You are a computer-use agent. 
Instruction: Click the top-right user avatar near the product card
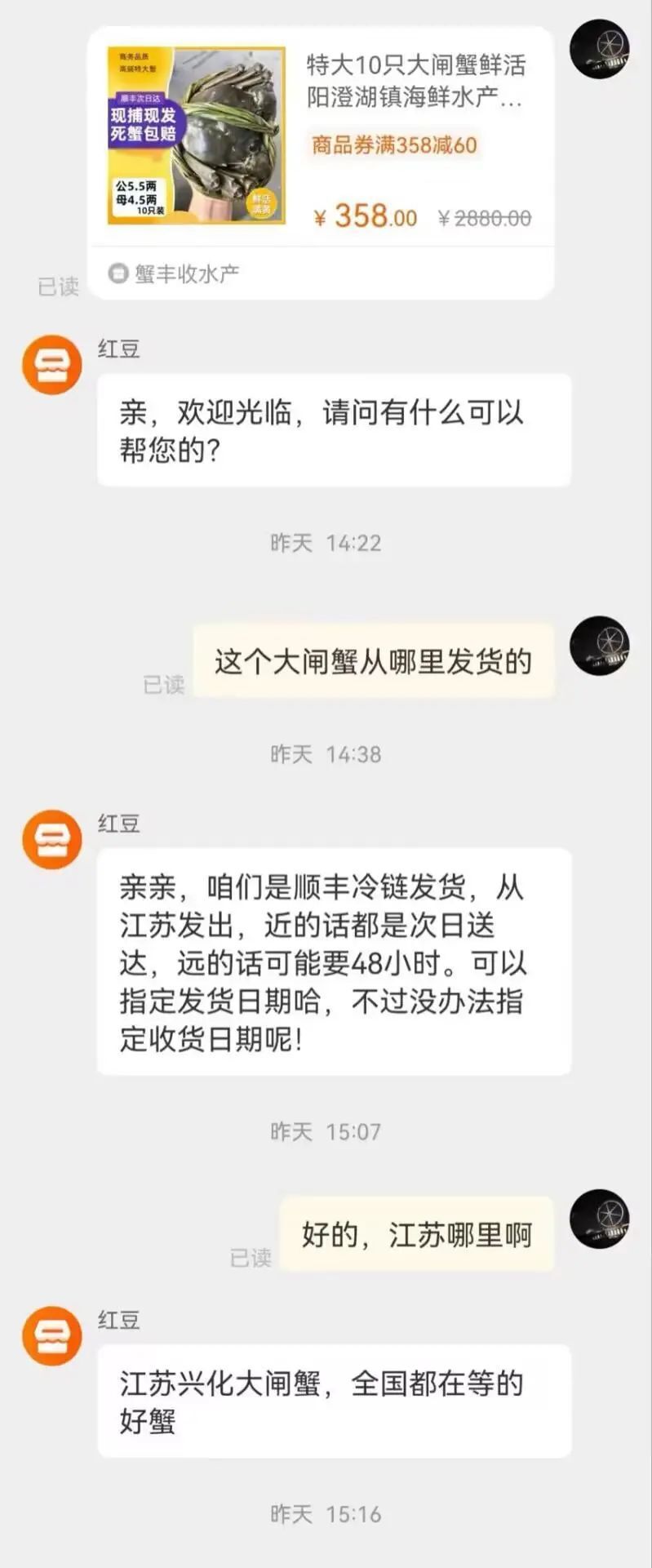[601, 49]
